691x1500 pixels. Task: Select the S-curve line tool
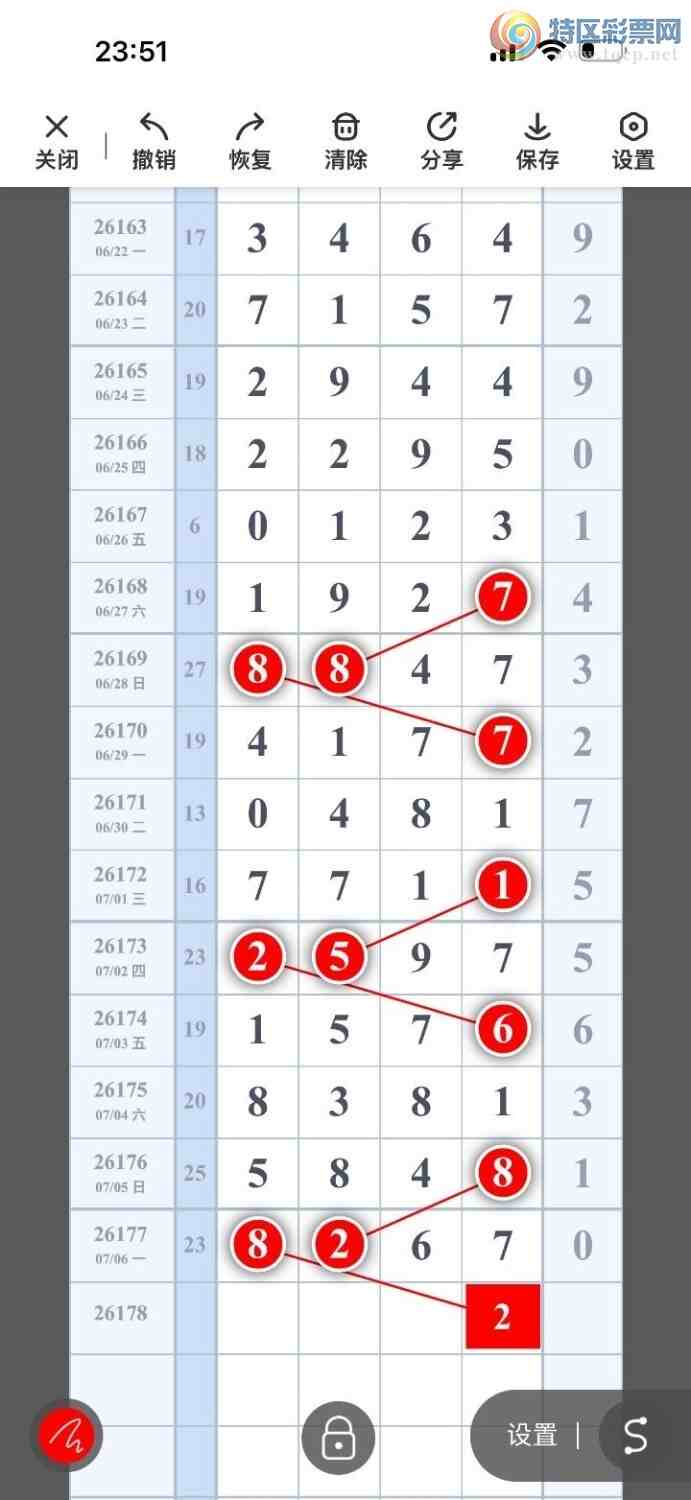pos(636,1436)
